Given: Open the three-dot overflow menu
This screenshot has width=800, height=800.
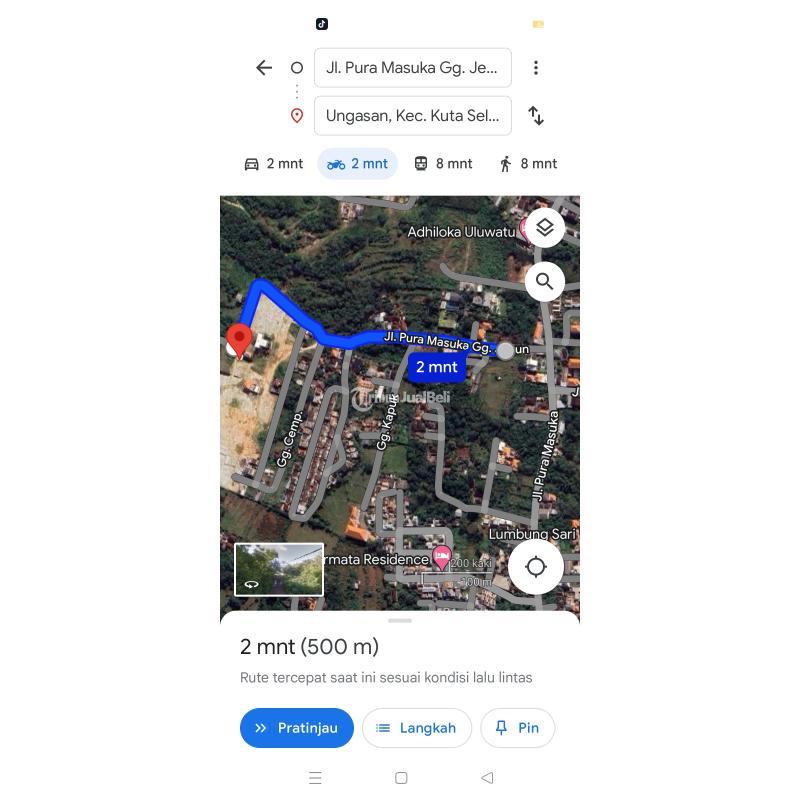Looking at the screenshot, I should [536, 68].
